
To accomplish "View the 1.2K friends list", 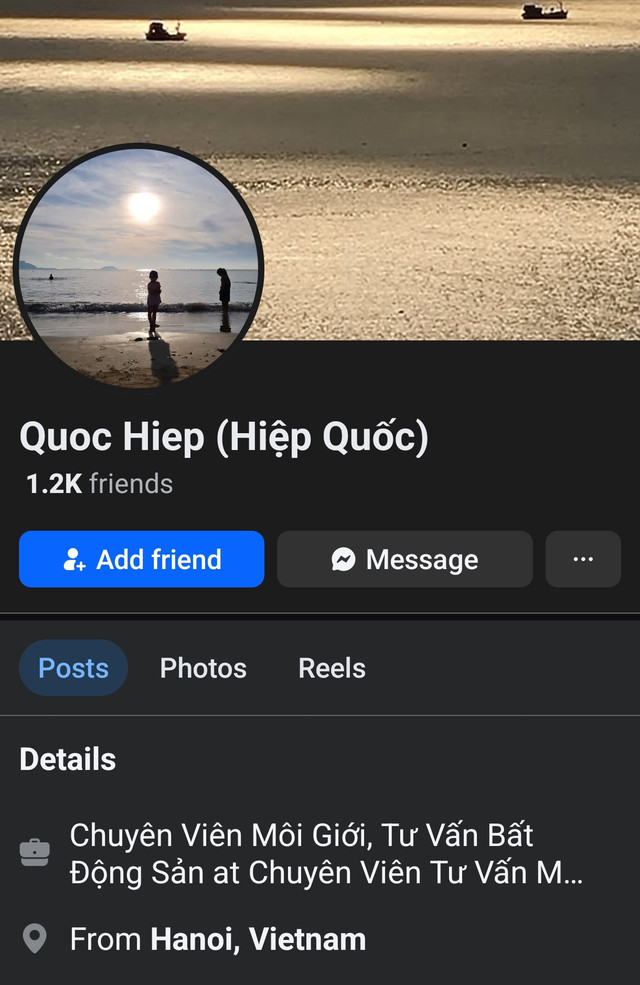I will click(99, 484).
